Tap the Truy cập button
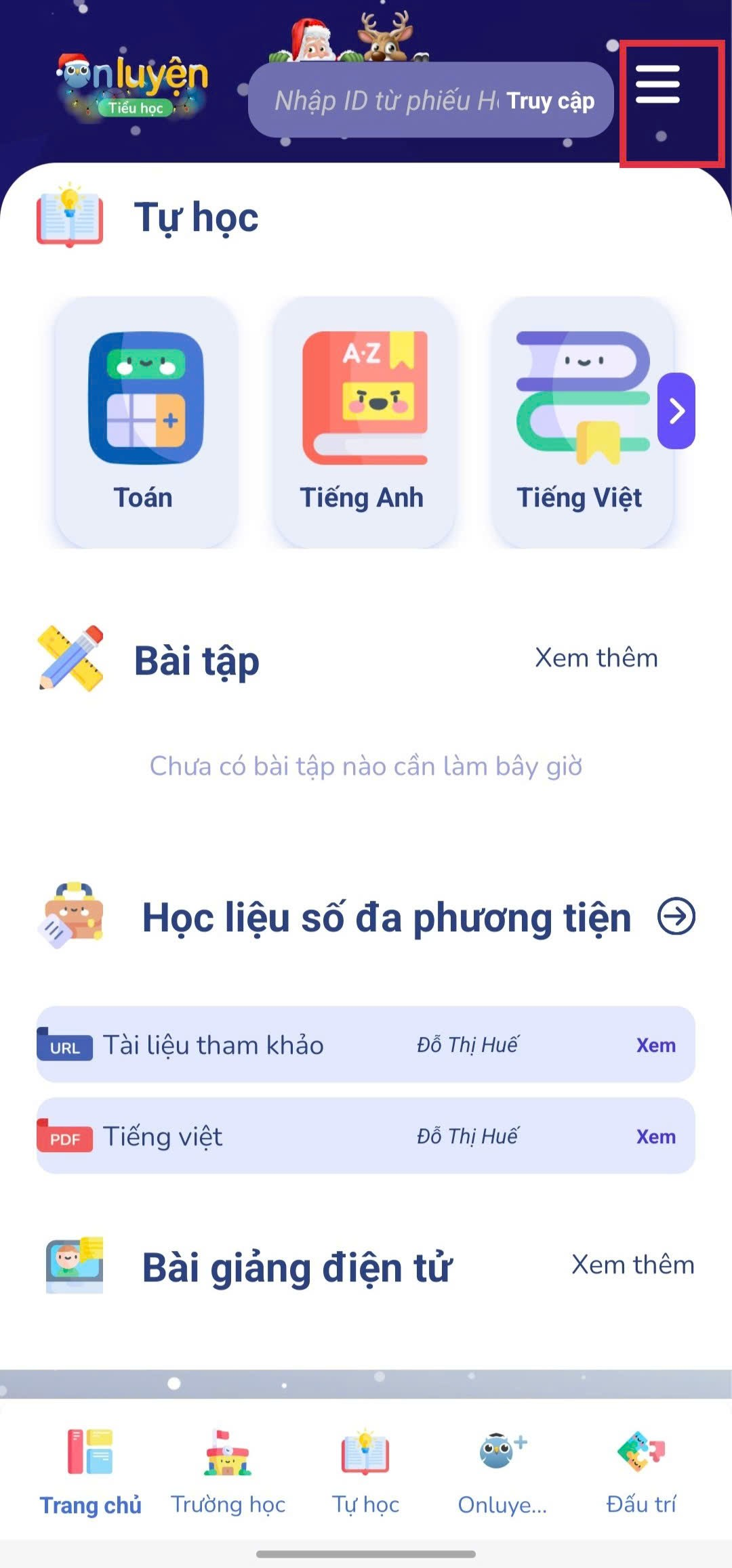 [550, 101]
